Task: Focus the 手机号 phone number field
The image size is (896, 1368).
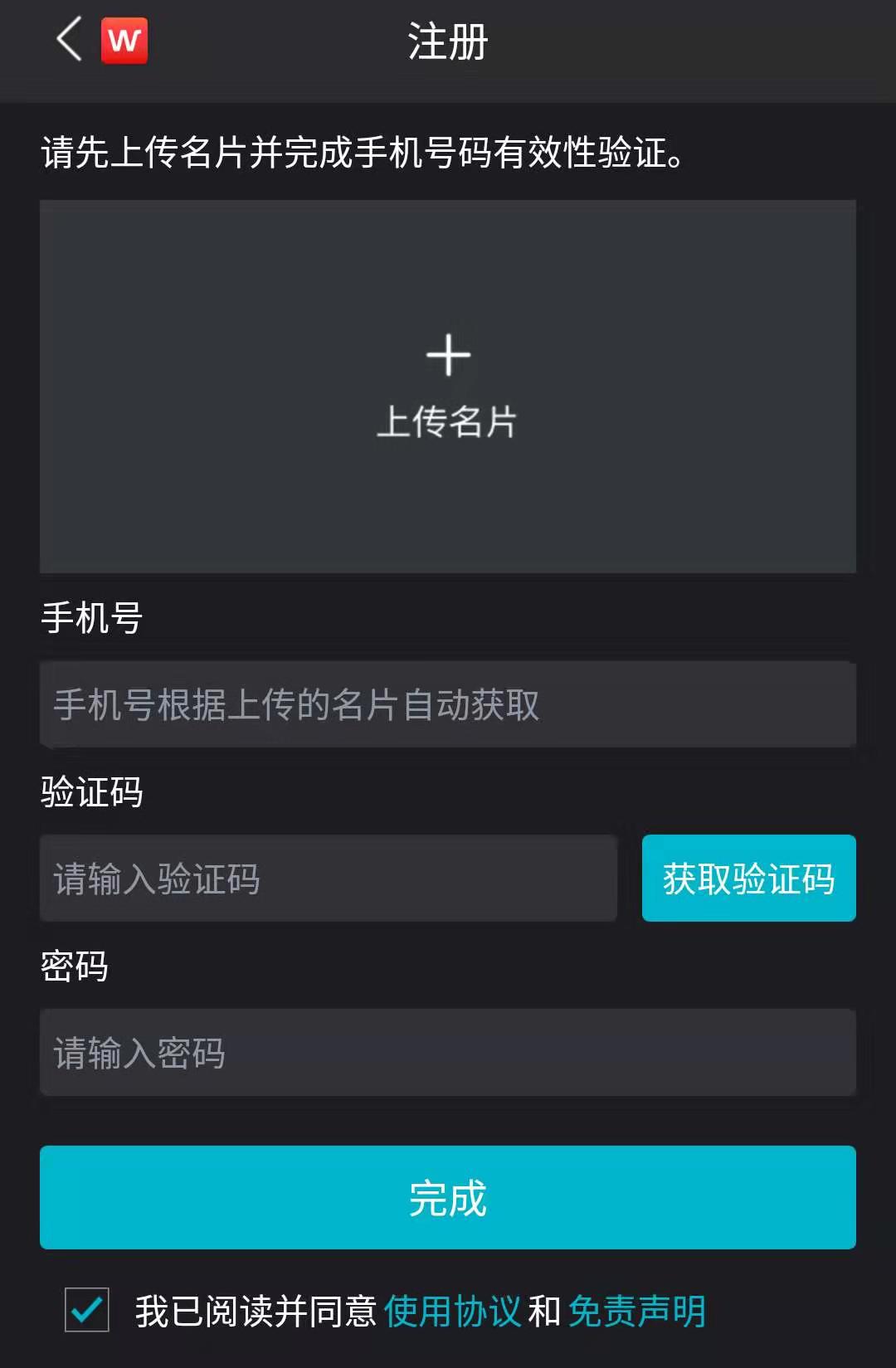Action: (447, 703)
